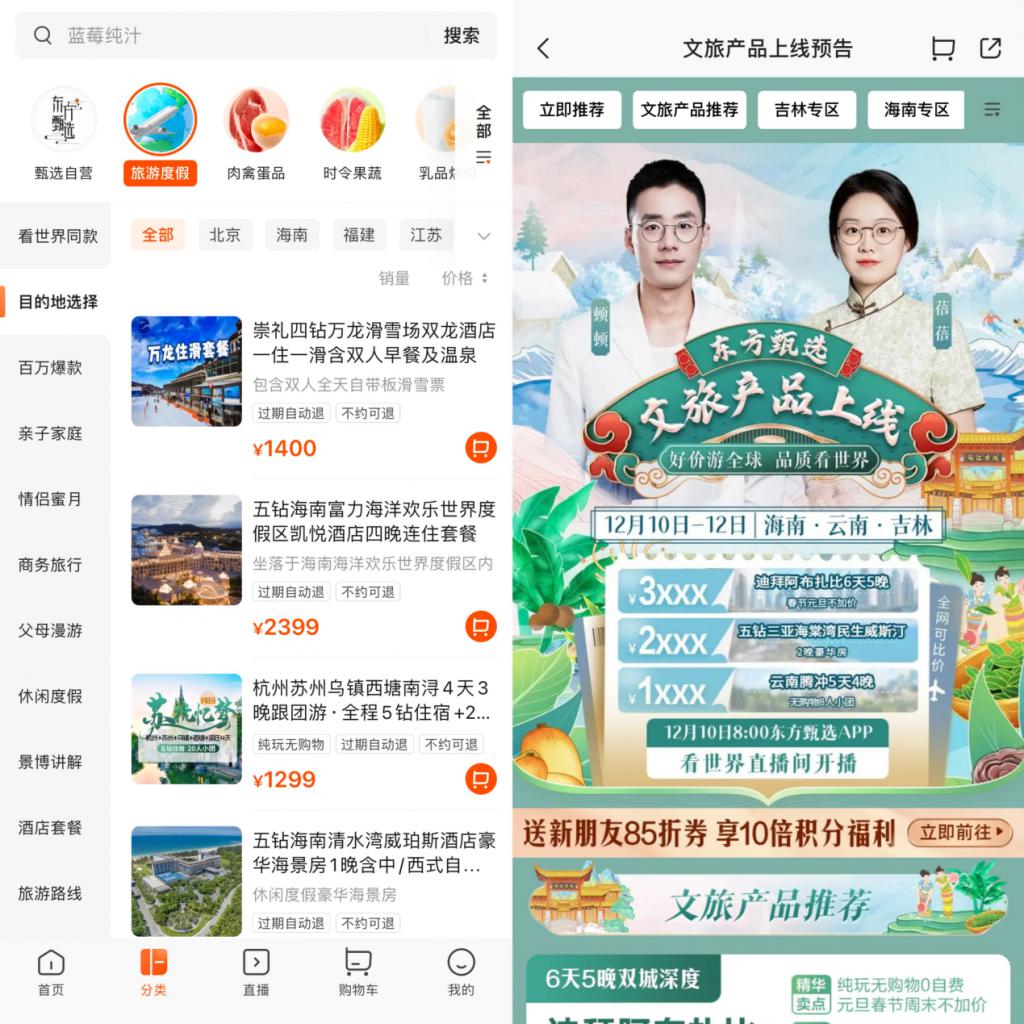The width and height of the screenshot is (1024, 1024).
Task: Open 酒店套餐 in the side menu
Action: [50, 827]
